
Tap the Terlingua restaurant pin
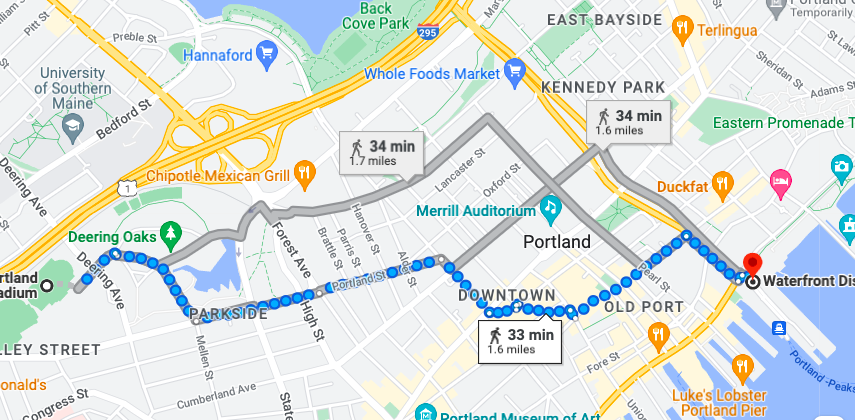tap(684, 29)
